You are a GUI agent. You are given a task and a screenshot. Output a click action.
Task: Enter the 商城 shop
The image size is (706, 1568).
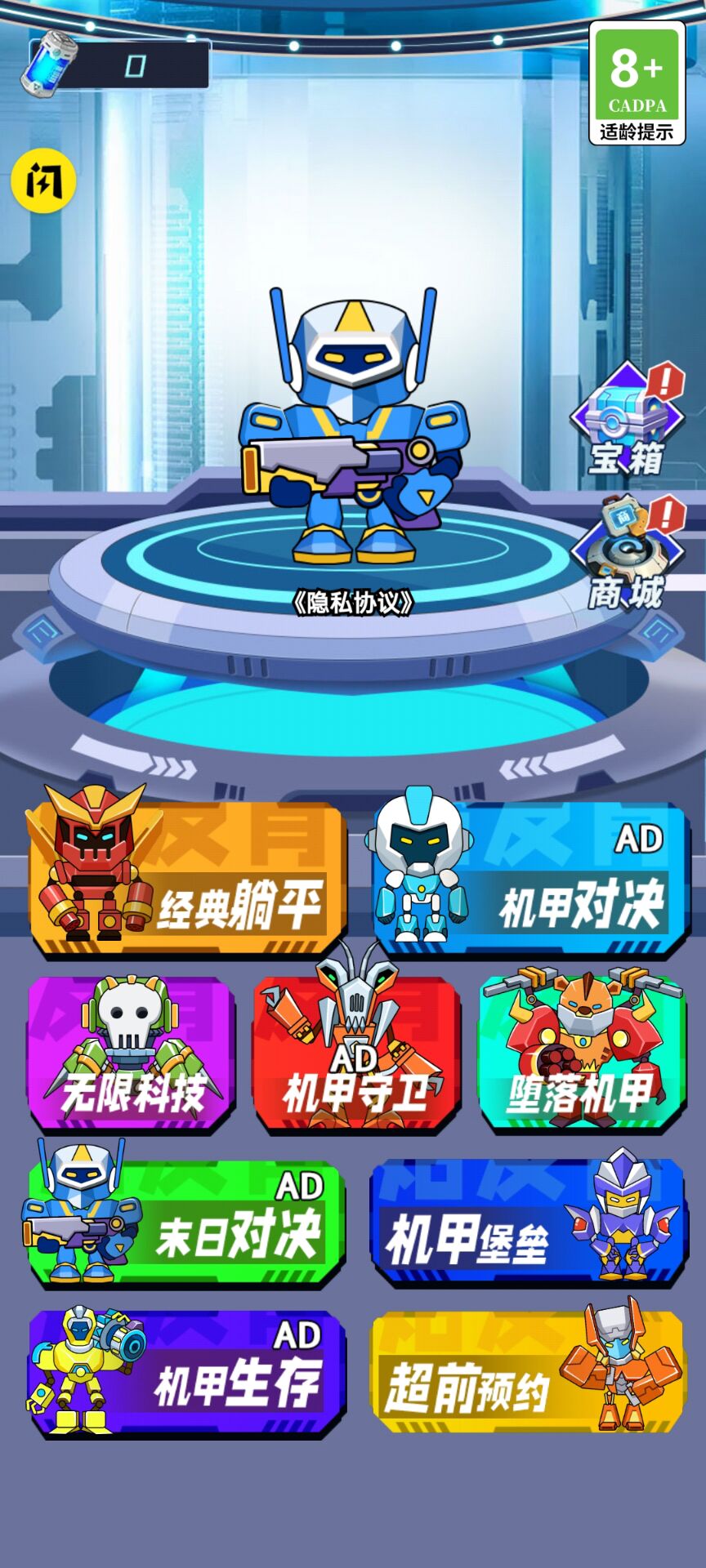click(x=628, y=553)
